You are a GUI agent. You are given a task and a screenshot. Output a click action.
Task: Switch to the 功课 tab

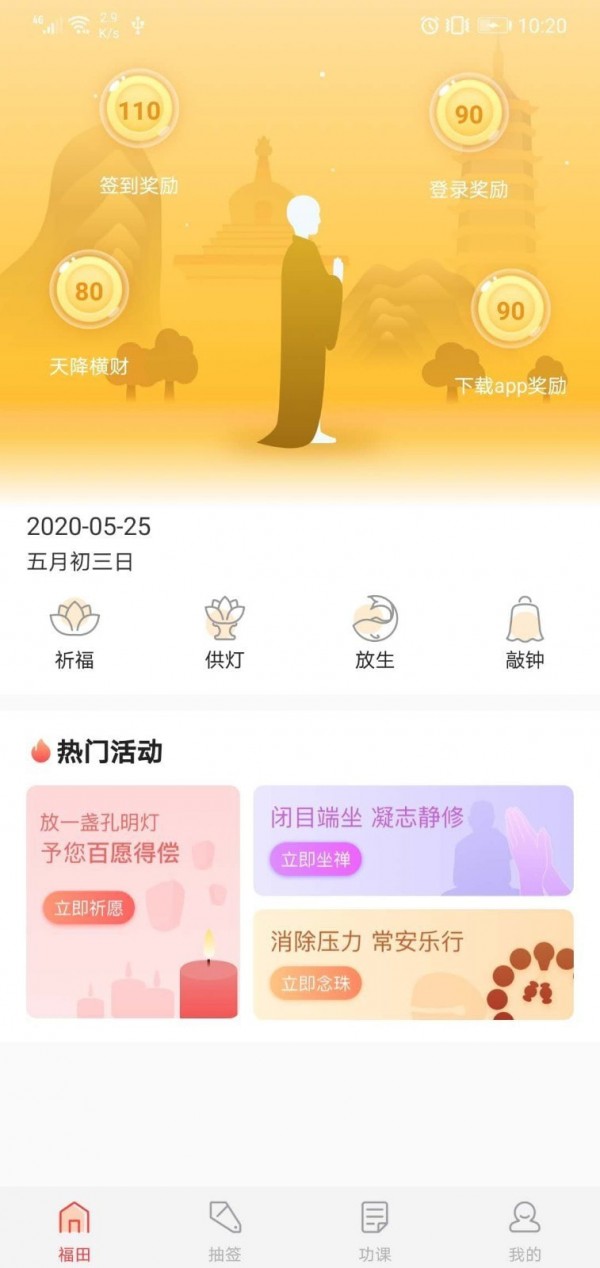coord(374,1231)
